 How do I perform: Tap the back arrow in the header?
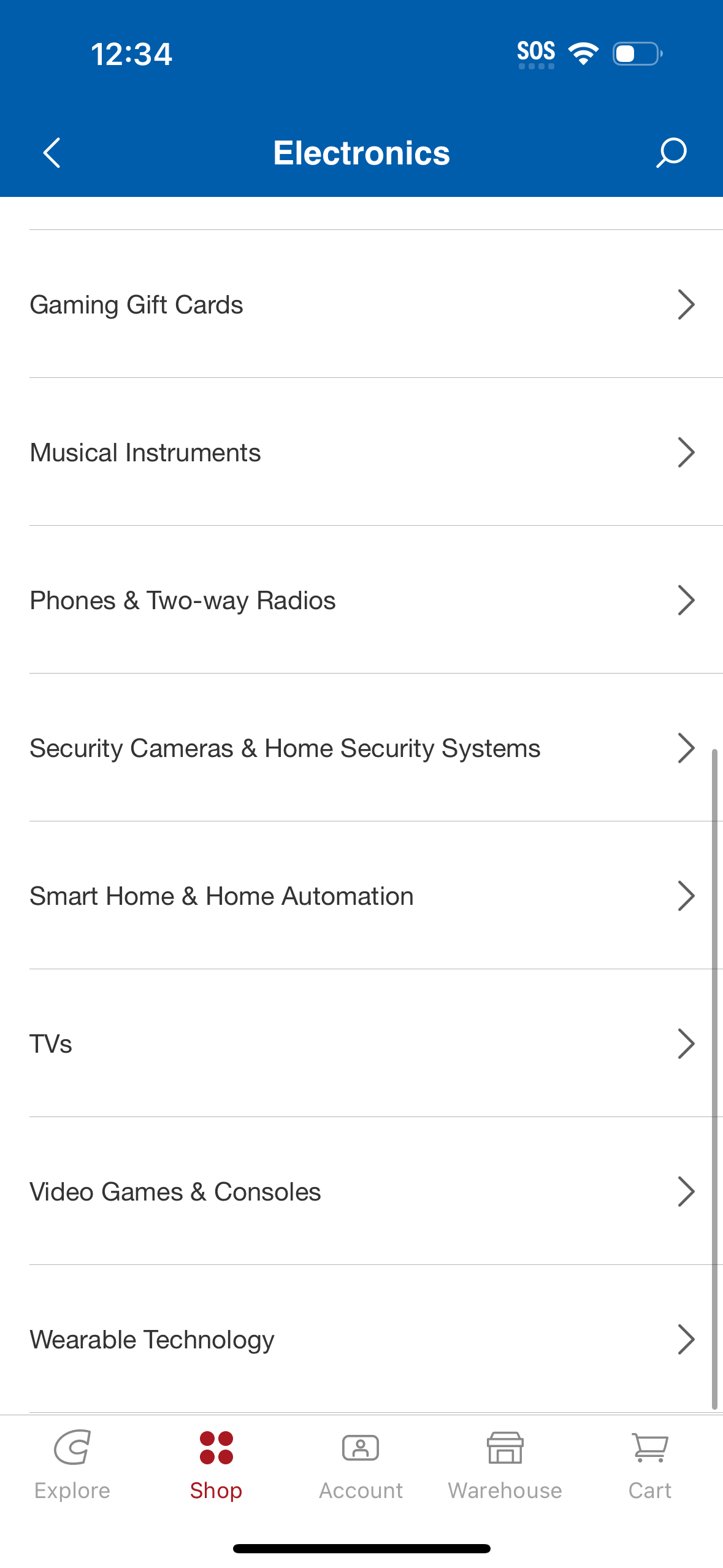[52, 153]
